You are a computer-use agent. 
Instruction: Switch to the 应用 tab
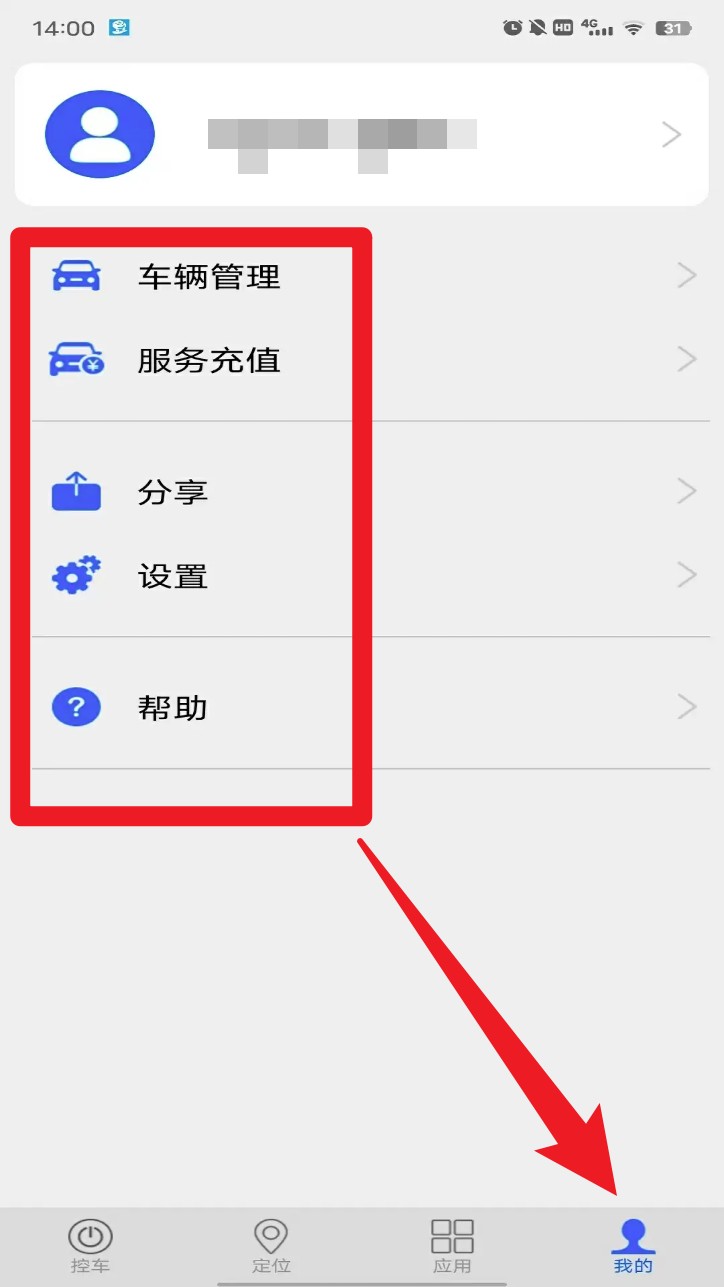click(452, 1246)
